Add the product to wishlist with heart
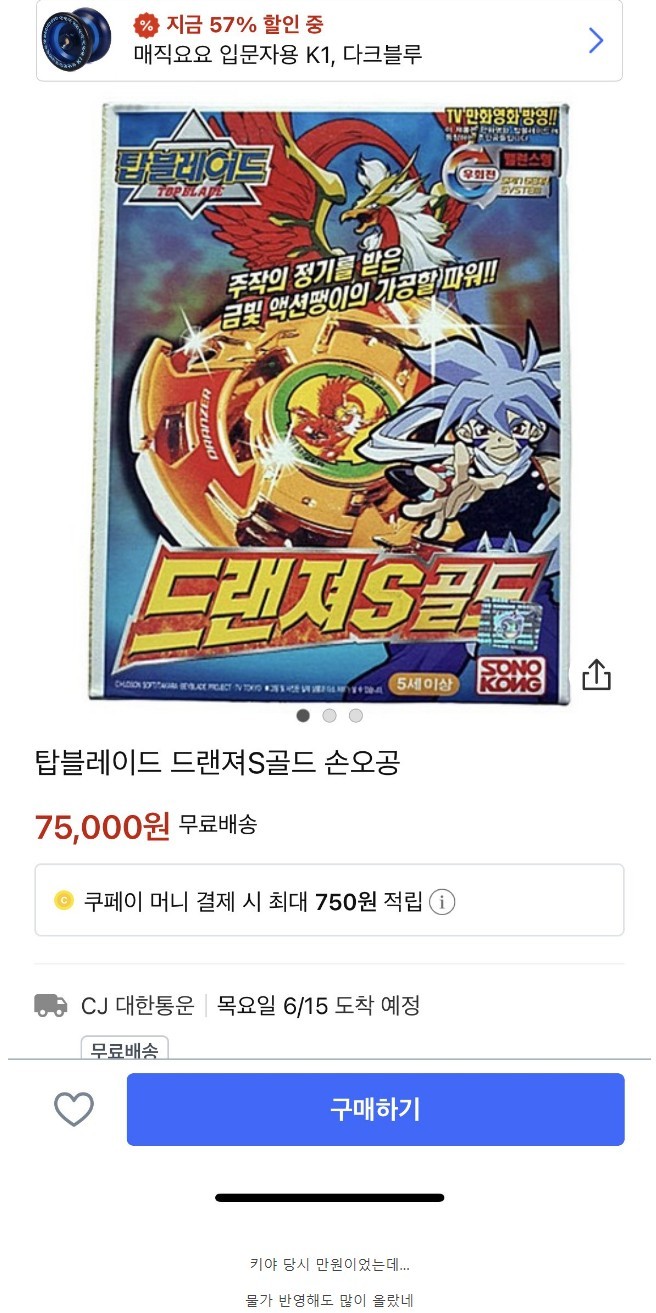 (74, 1109)
